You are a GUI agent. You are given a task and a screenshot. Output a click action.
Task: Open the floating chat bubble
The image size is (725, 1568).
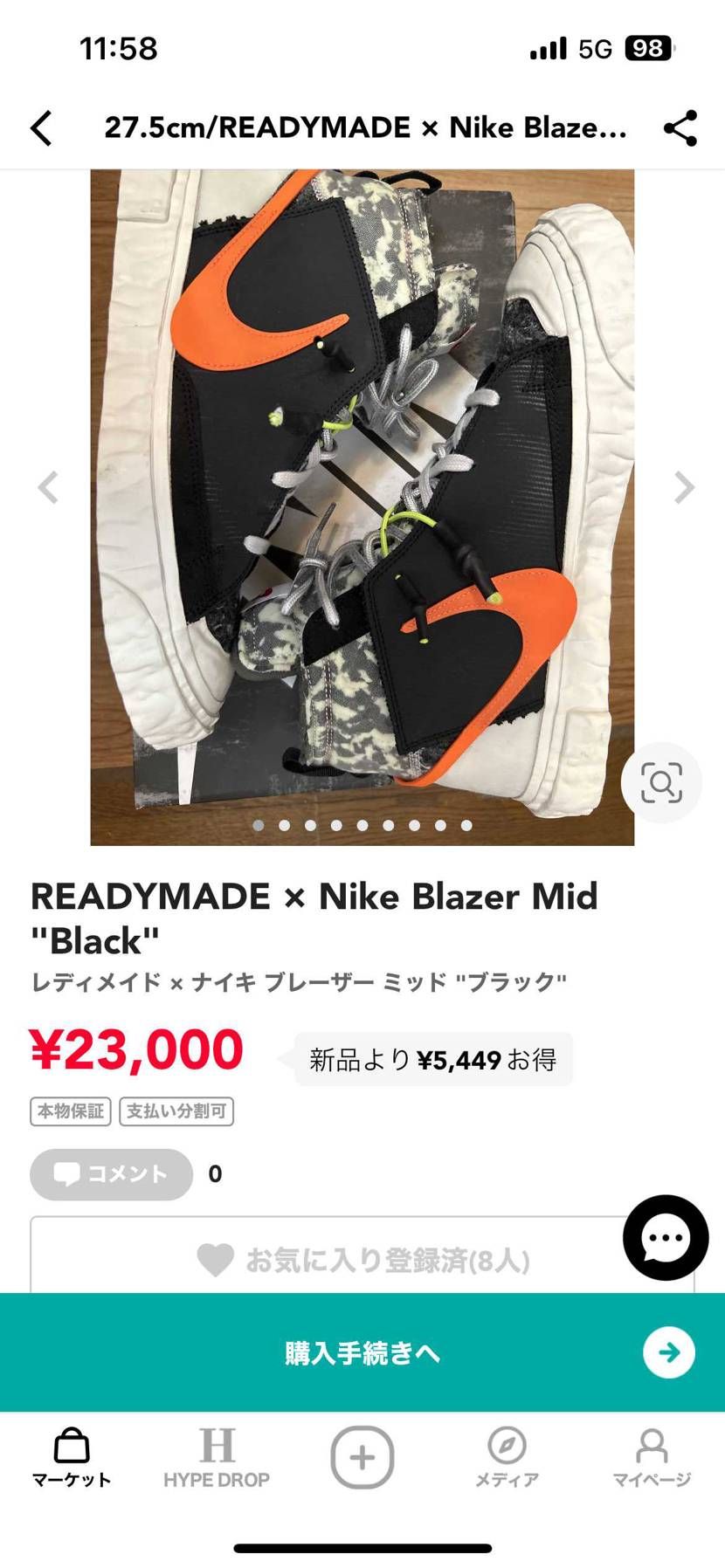666,1237
